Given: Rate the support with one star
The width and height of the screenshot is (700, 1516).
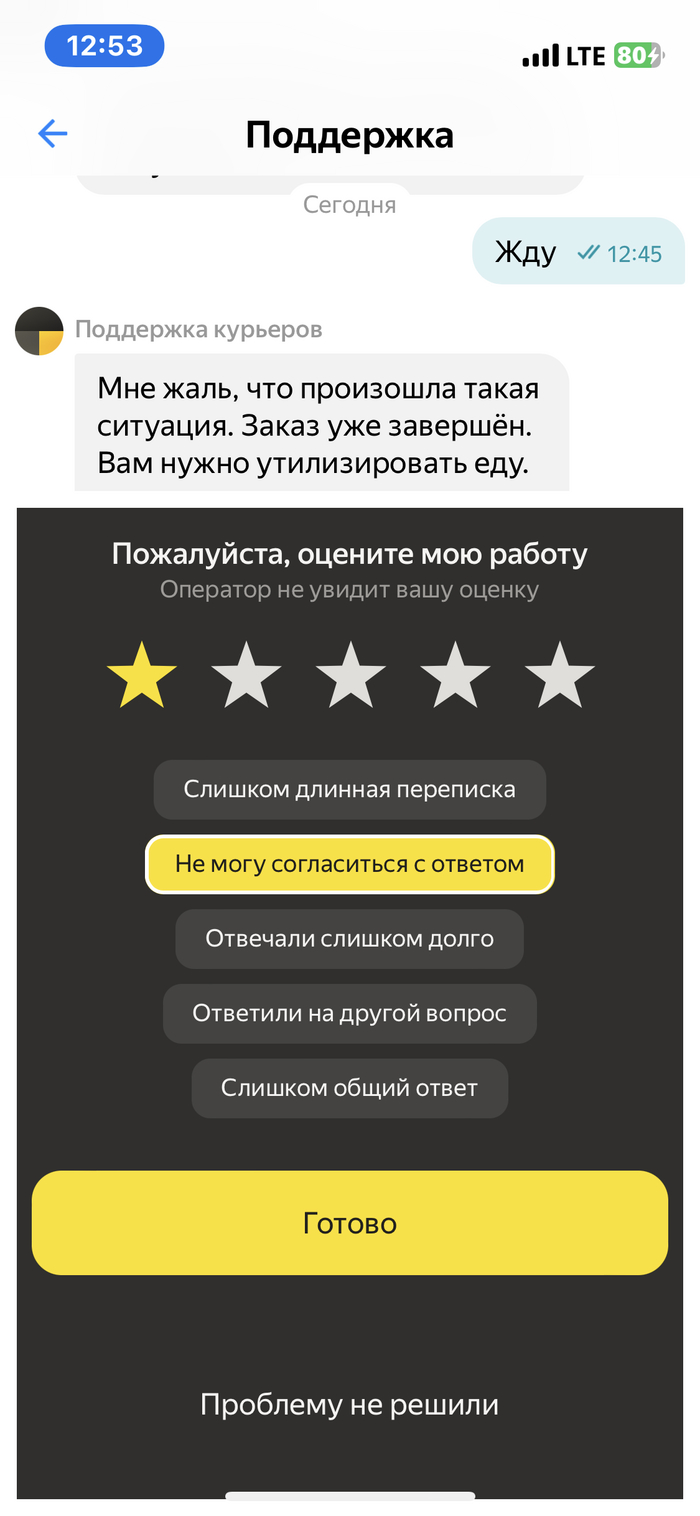Looking at the screenshot, I should 142,676.
